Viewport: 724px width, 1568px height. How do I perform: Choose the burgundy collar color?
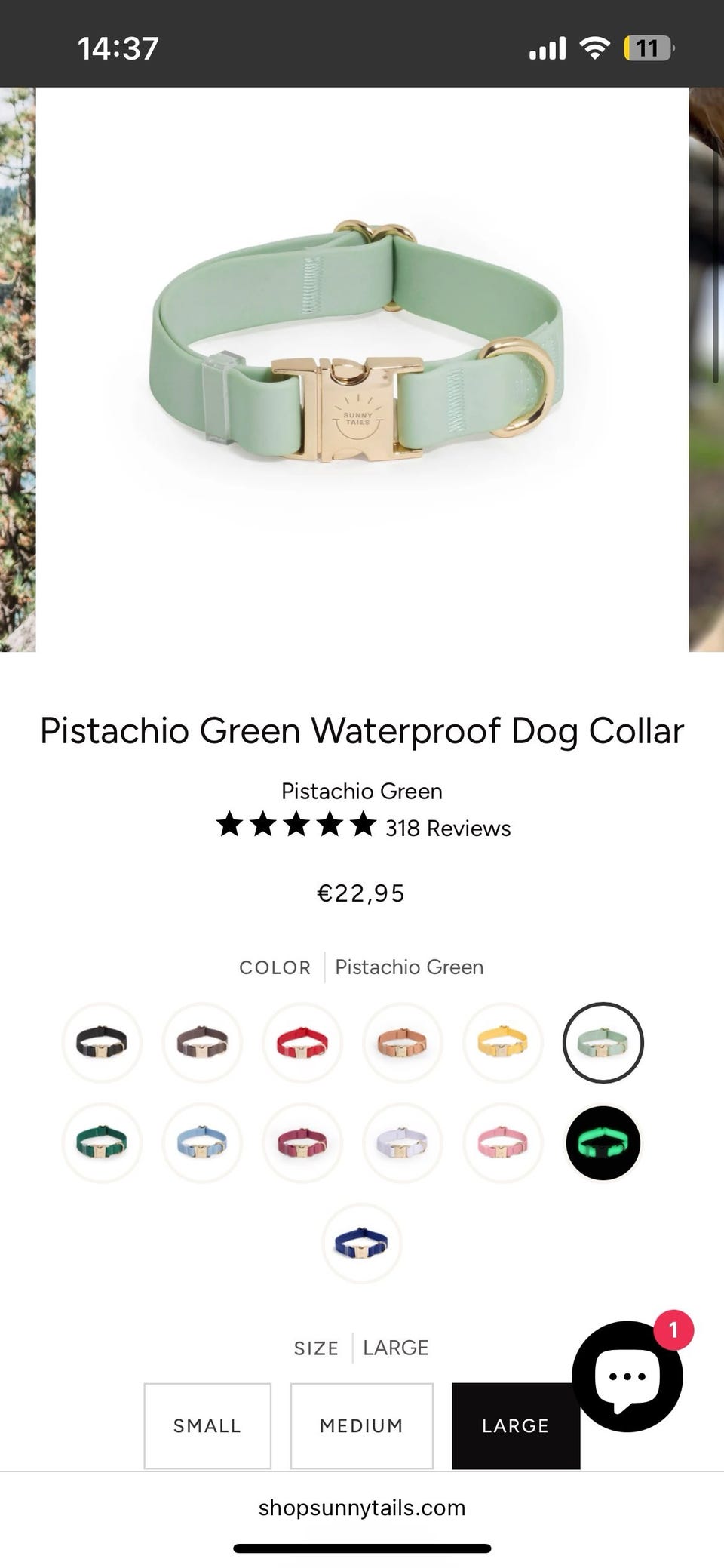302,1142
